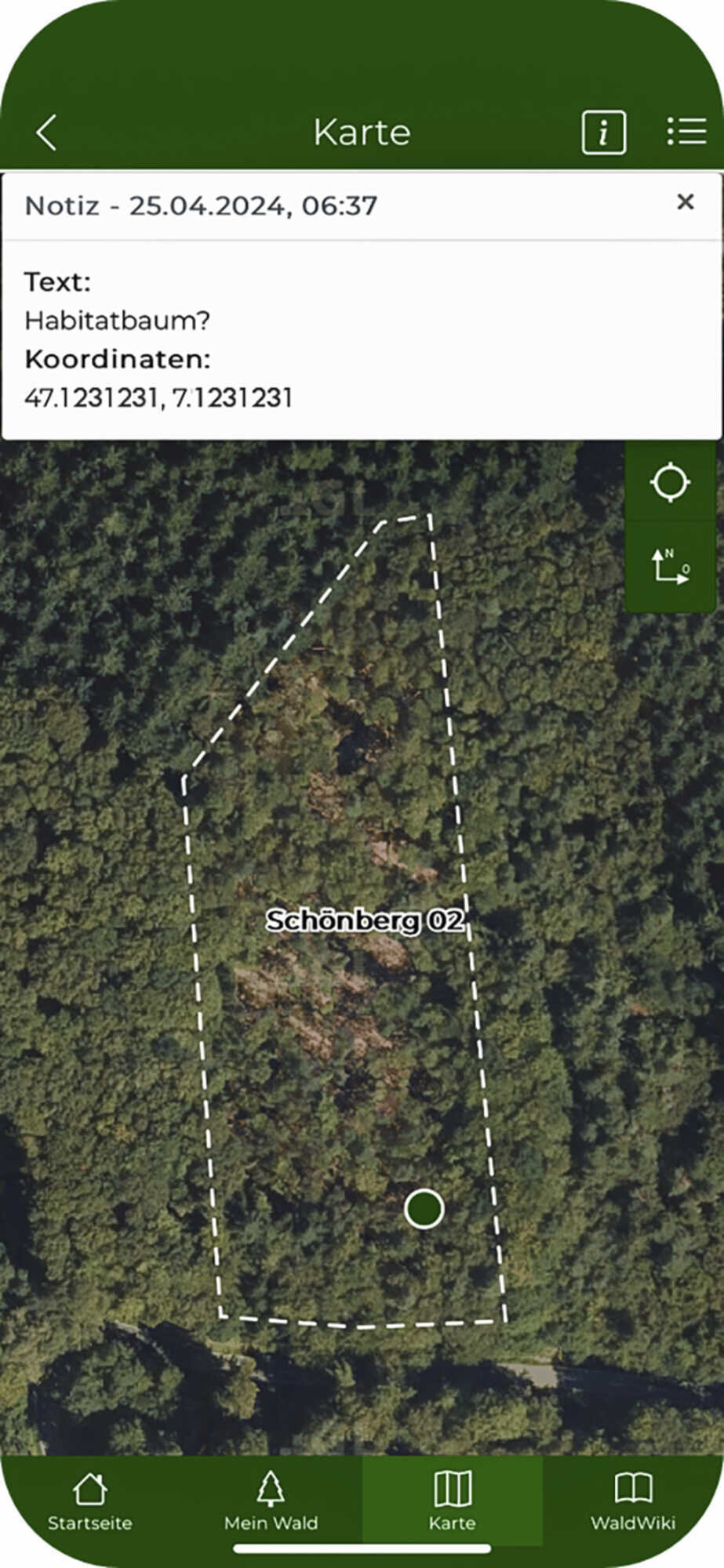The height and width of the screenshot is (1568, 724).
Task: Tap the north orientation compass button
Action: (x=670, y=567)
